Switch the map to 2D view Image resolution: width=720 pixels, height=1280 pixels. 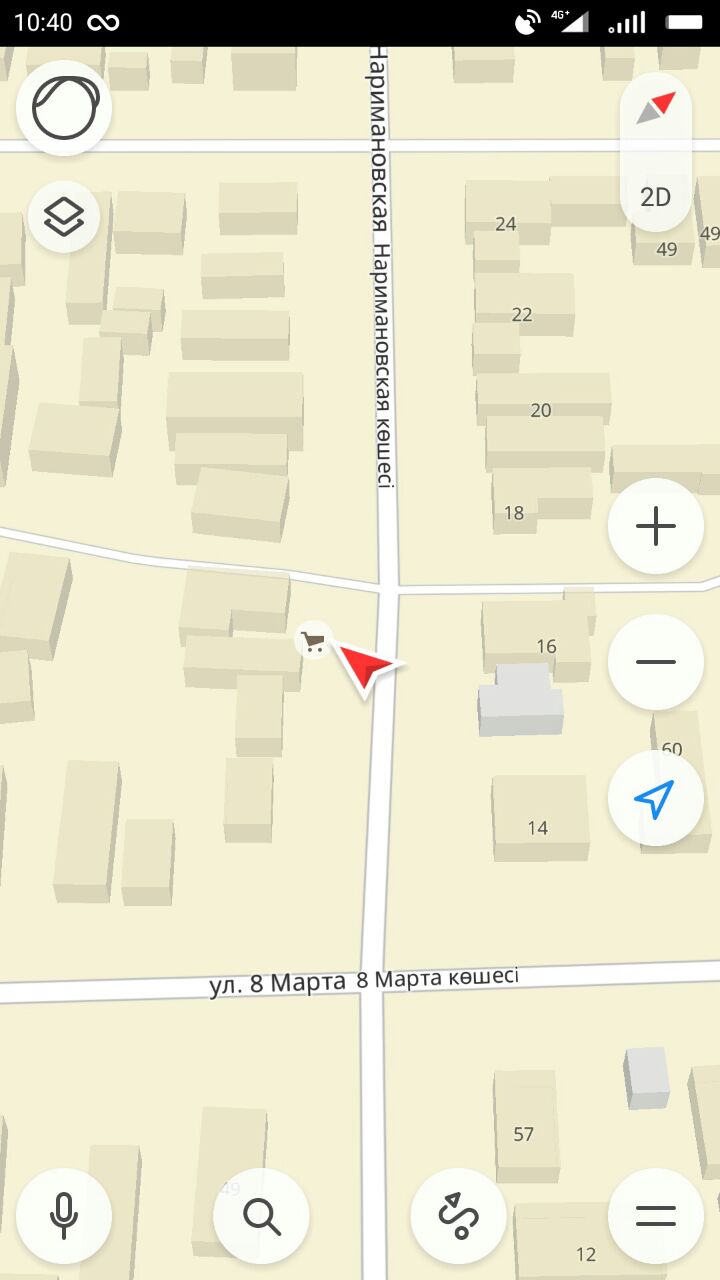(x=656, y=197)
